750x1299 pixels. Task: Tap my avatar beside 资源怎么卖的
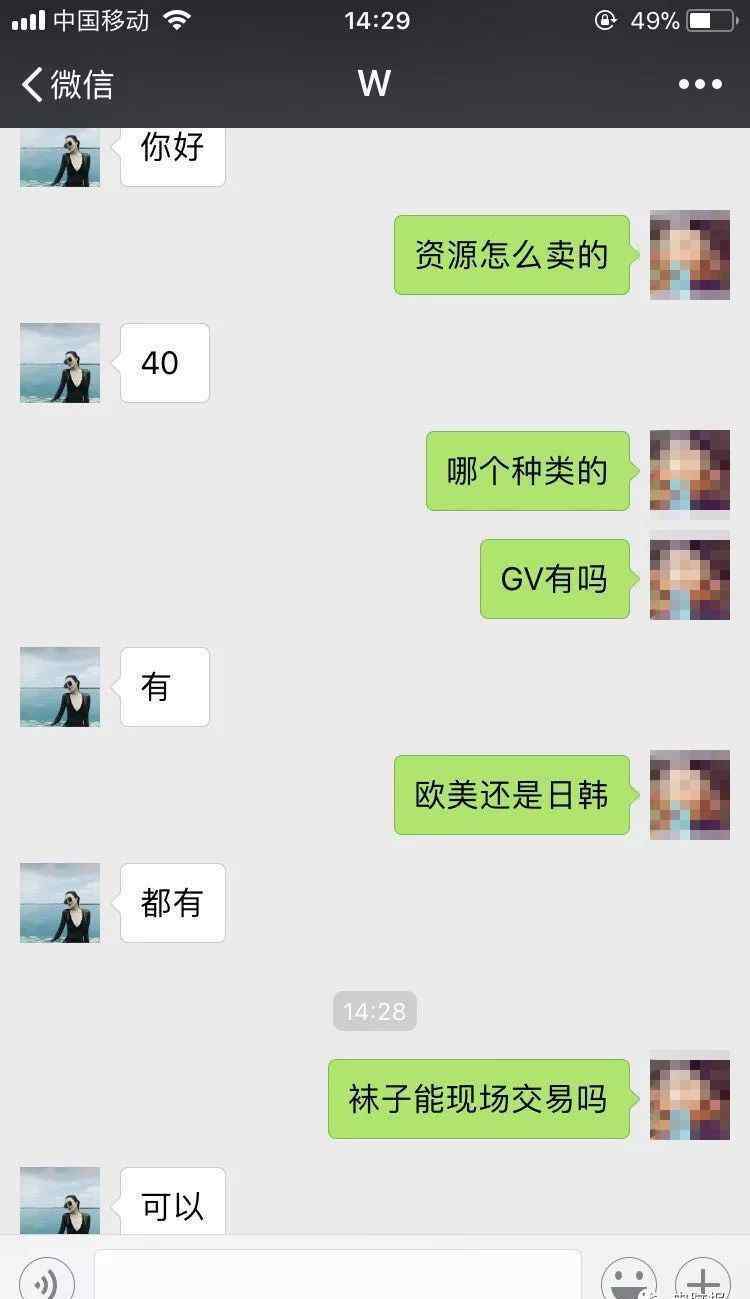click(690, 255)
